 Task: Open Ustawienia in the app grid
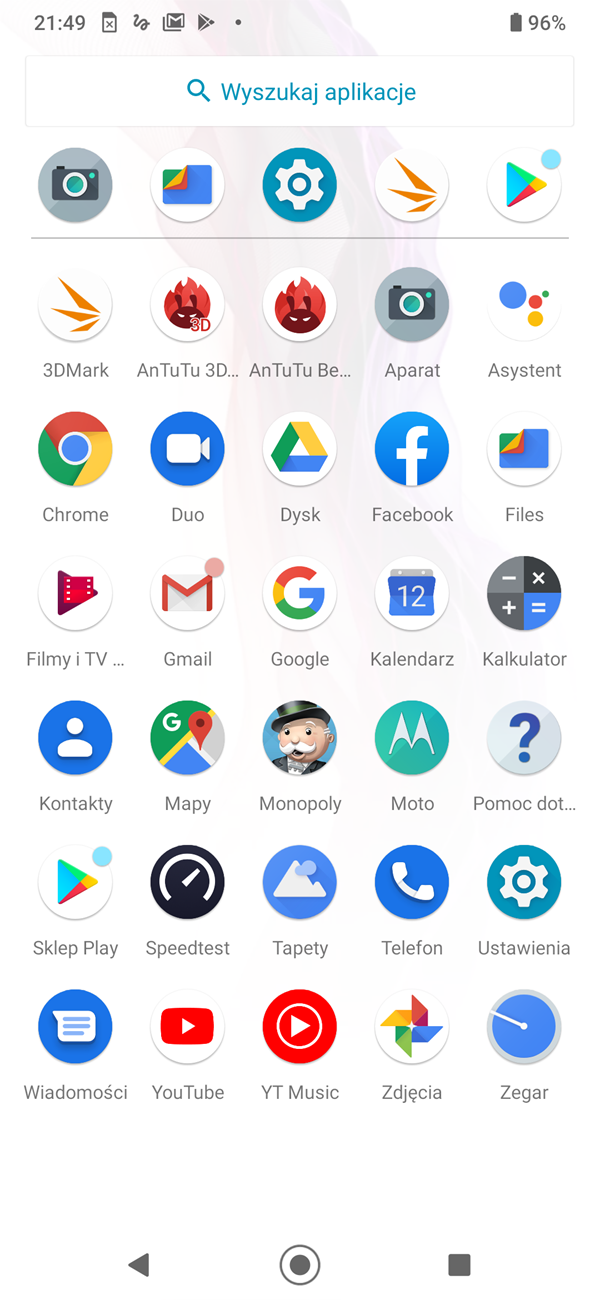pyautogui.click(x=524, y=883)
